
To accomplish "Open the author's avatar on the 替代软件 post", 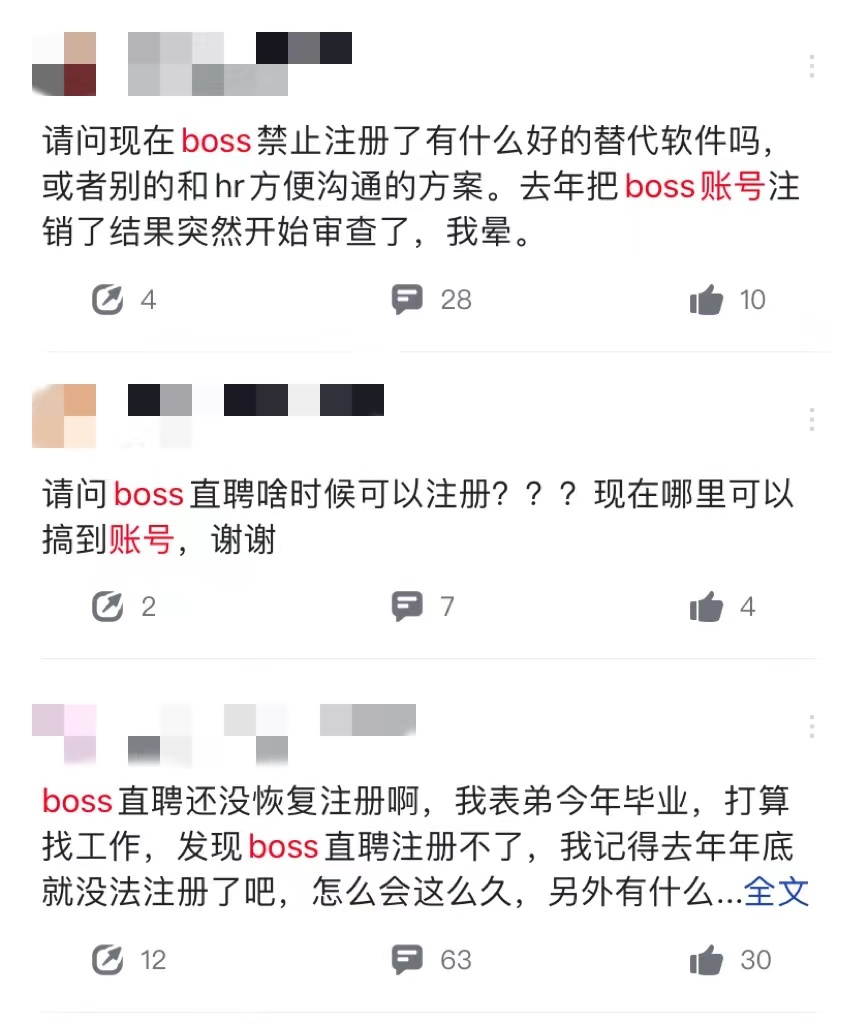I will (x=64, y=64).
